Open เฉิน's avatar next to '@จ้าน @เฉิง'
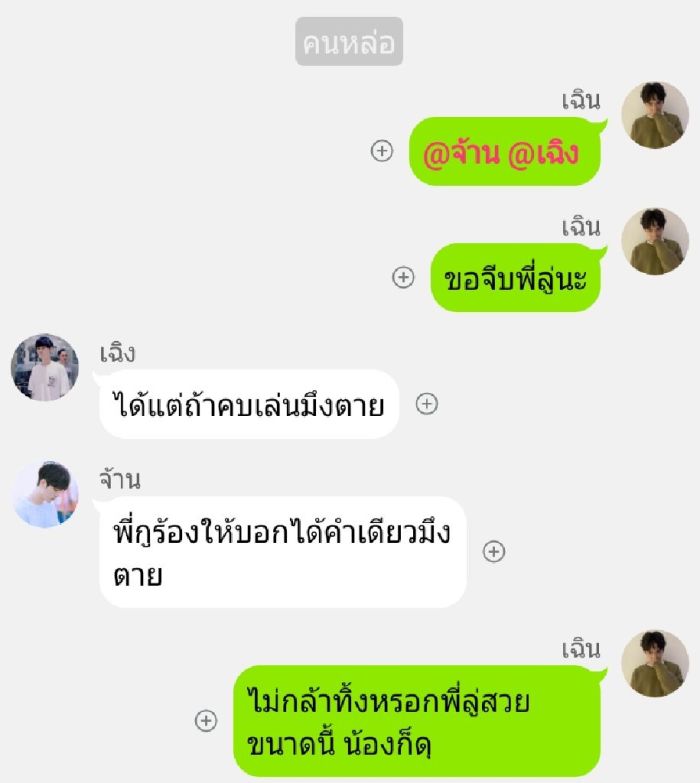700x783 pixels. click(655, 115)
